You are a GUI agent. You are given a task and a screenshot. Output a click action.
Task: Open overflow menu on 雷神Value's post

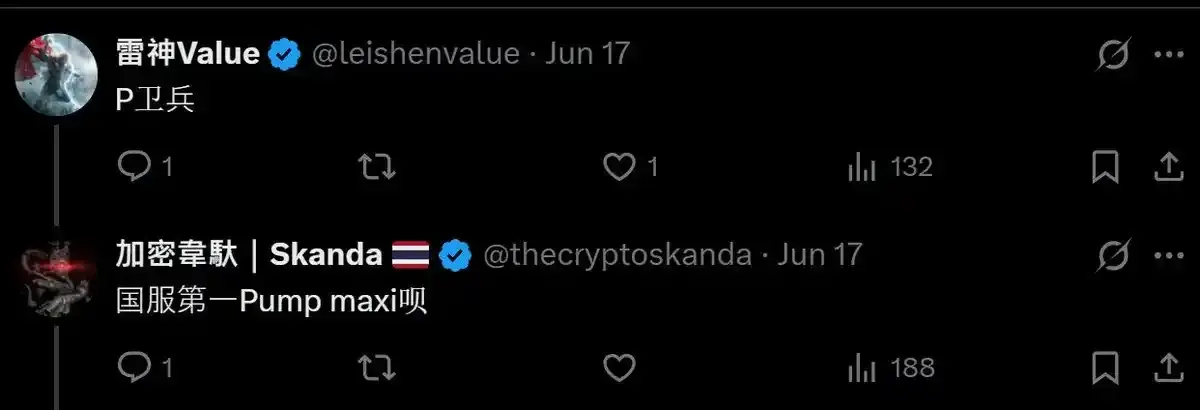[x=1168, y=54]
